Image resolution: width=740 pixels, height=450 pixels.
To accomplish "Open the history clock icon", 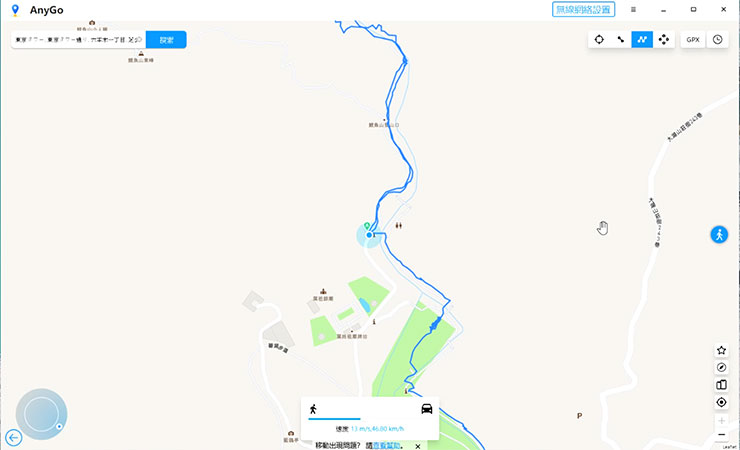I will click(x=717, y=40).
